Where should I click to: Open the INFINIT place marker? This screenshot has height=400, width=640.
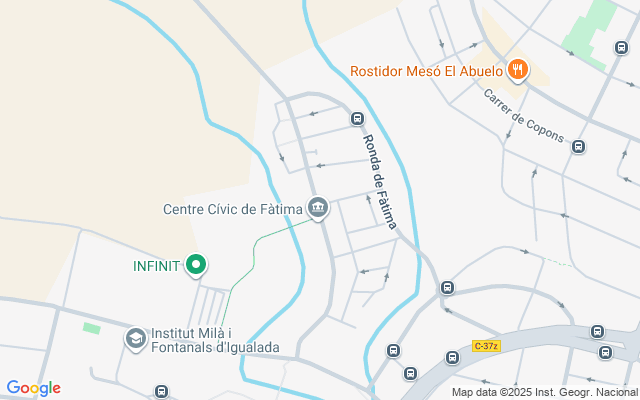click(x=197, y=265)
